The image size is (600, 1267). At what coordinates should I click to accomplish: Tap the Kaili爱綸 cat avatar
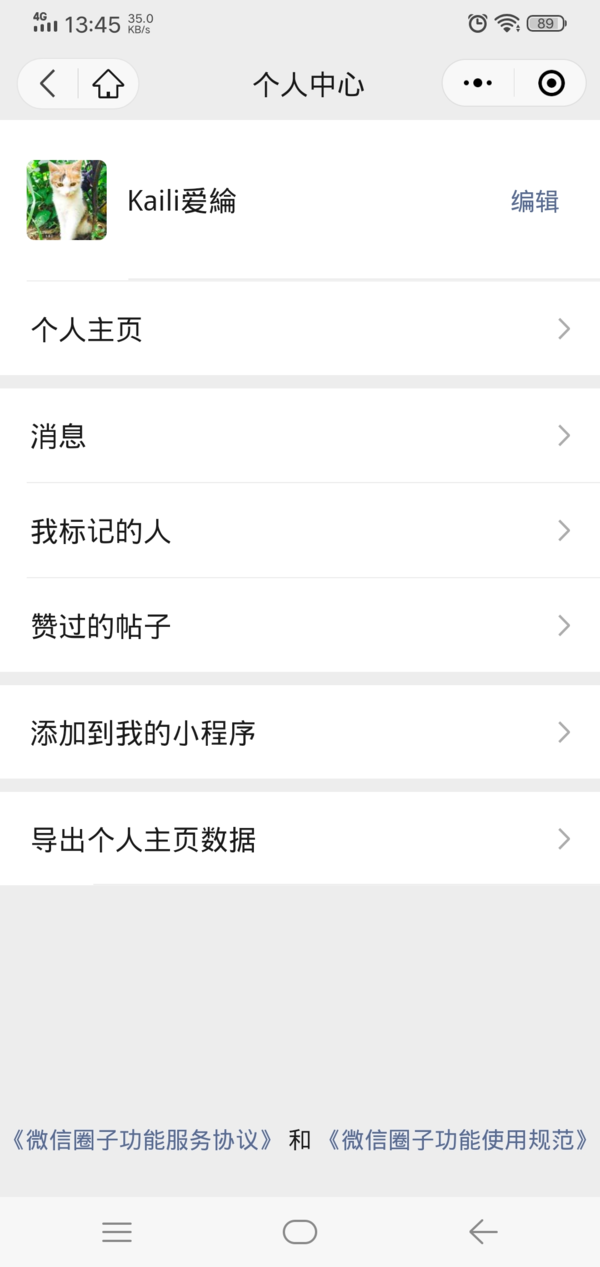67,200
